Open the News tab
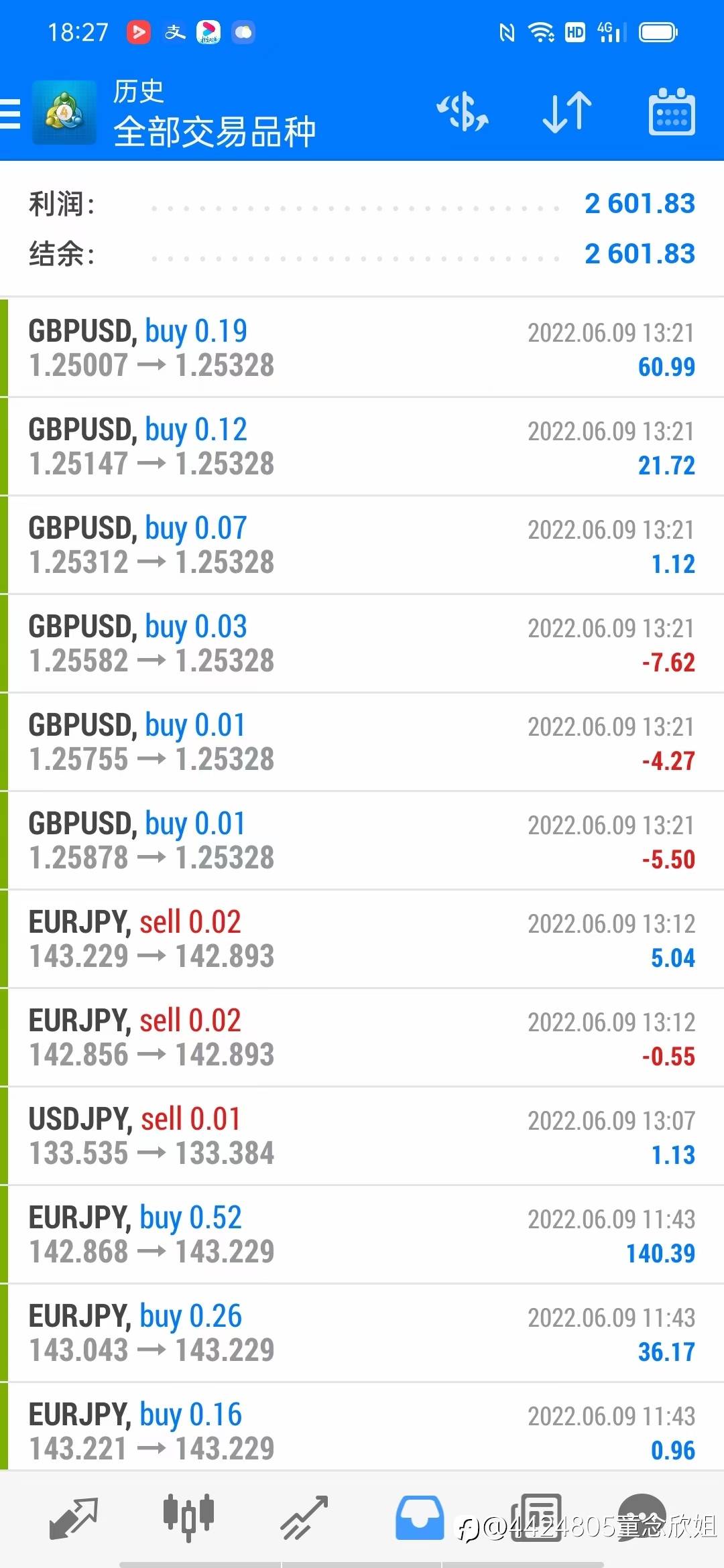 (536, 1517)
